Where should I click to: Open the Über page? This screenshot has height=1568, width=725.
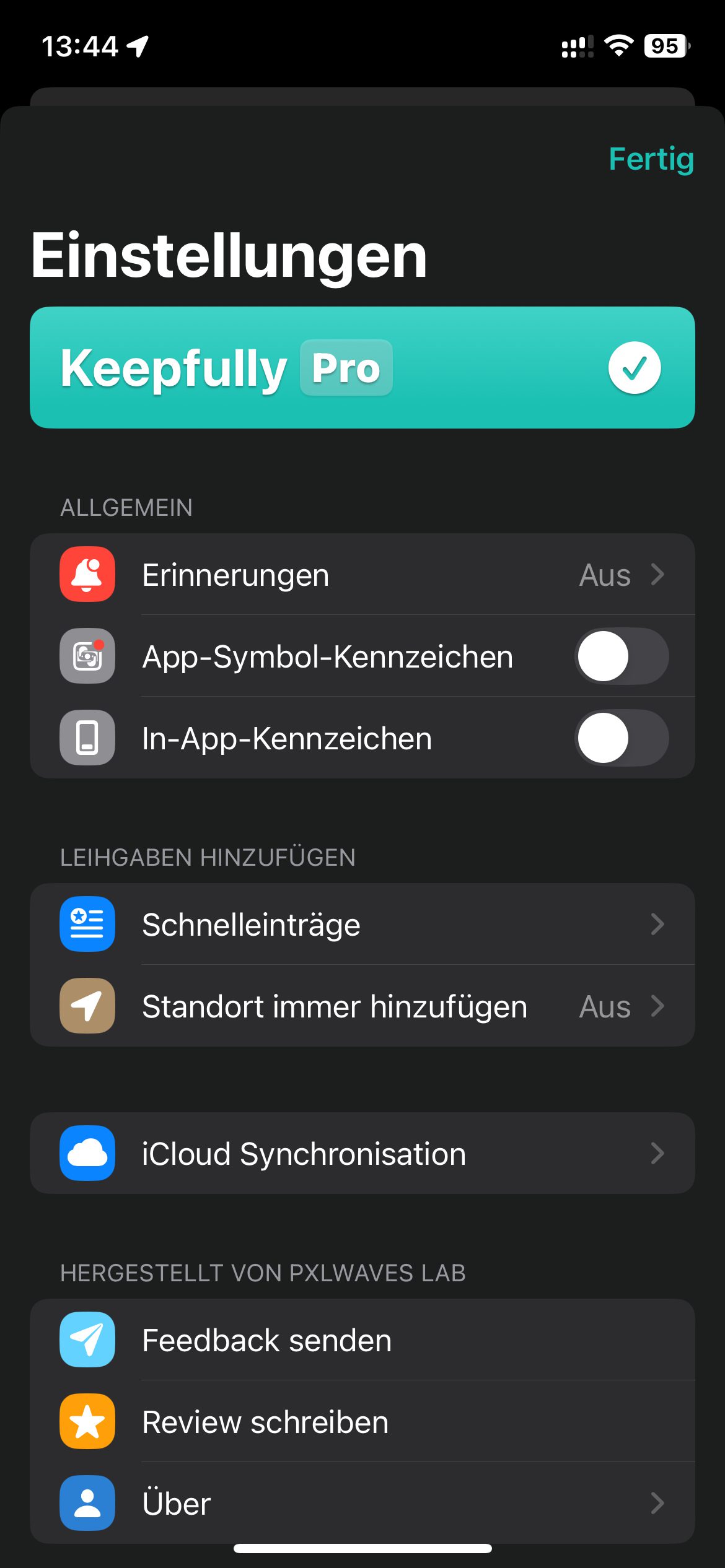pyautogui.click(x=362, y=1503)
